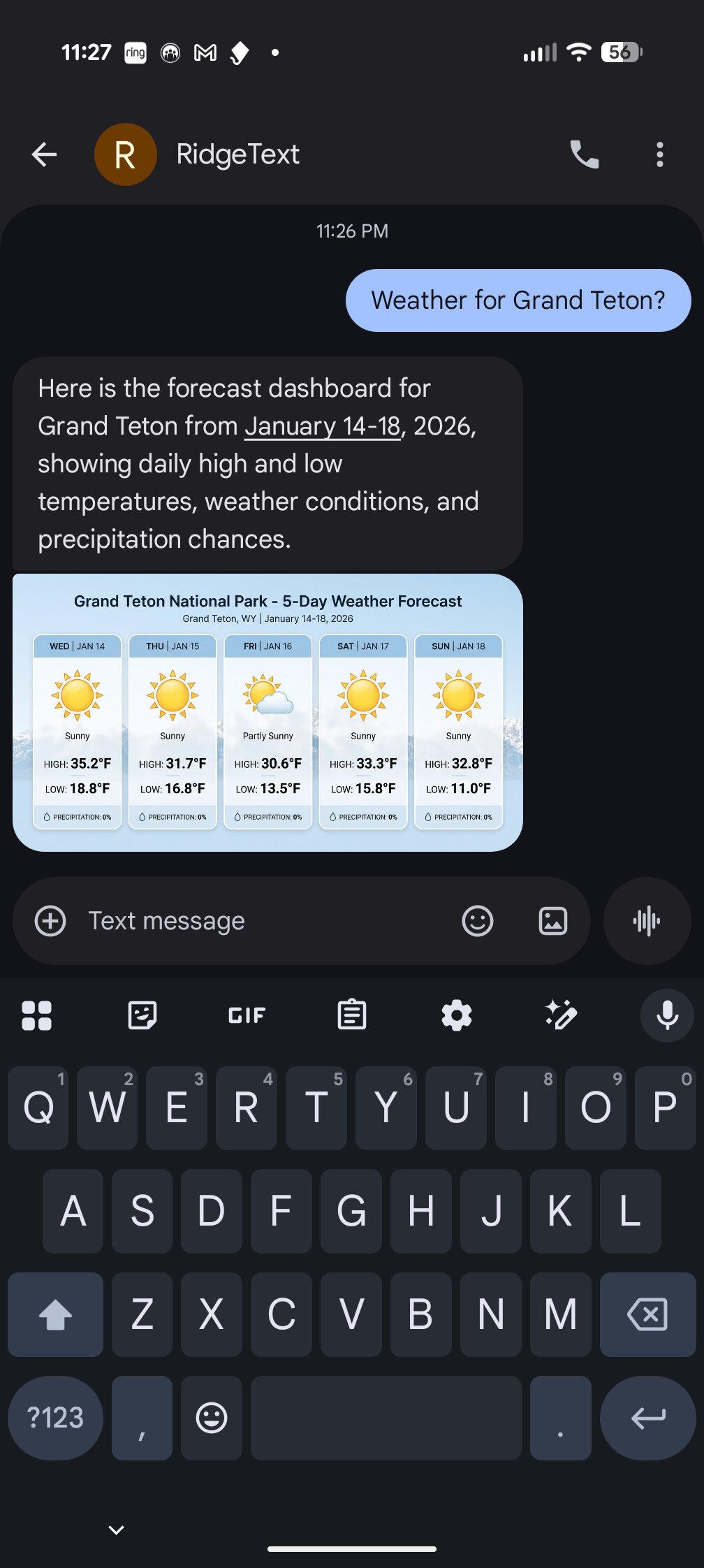Open the sticker panel on the keyboard
704x1568 pixels.
click(x=142, y=1015)
